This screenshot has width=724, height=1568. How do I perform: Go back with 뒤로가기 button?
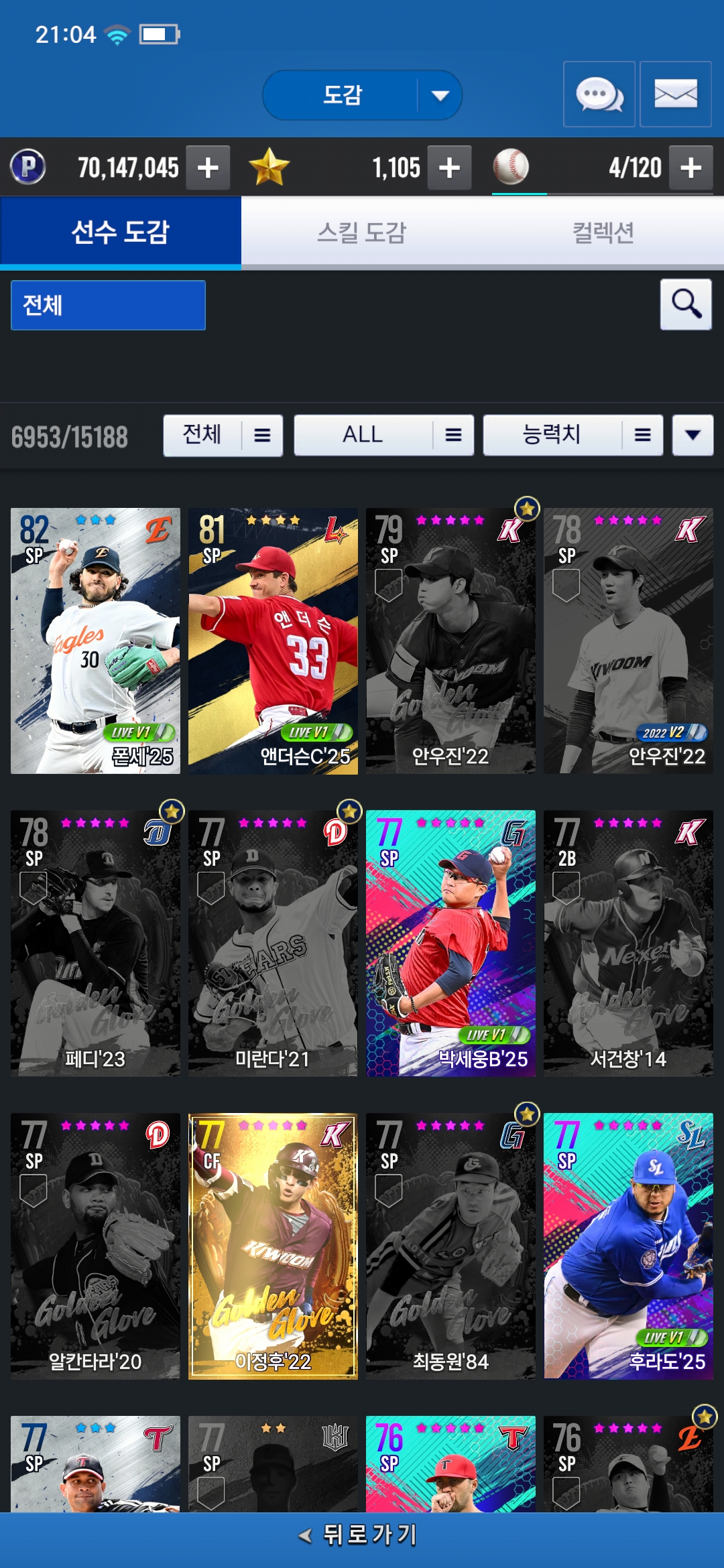click(362, 1534)
